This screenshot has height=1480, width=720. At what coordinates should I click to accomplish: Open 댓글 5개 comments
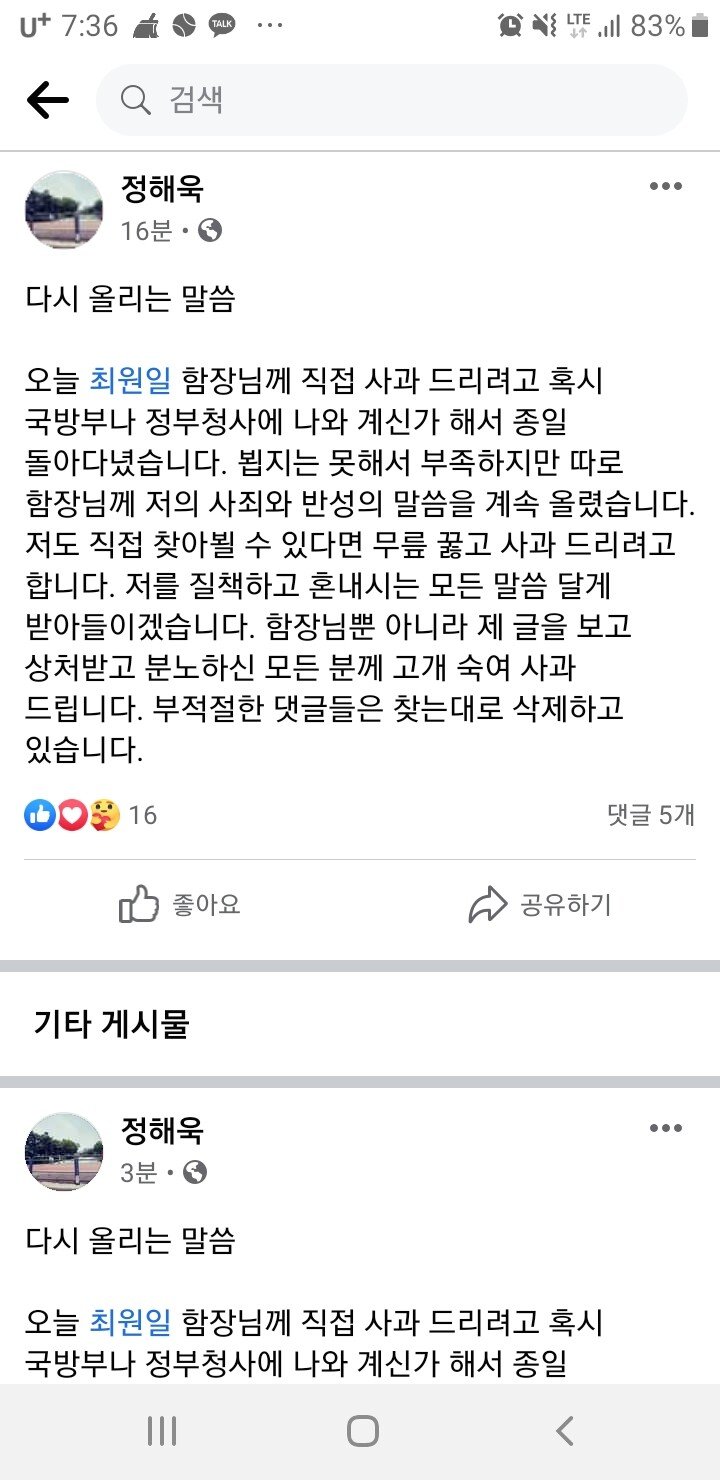(650, 815)
